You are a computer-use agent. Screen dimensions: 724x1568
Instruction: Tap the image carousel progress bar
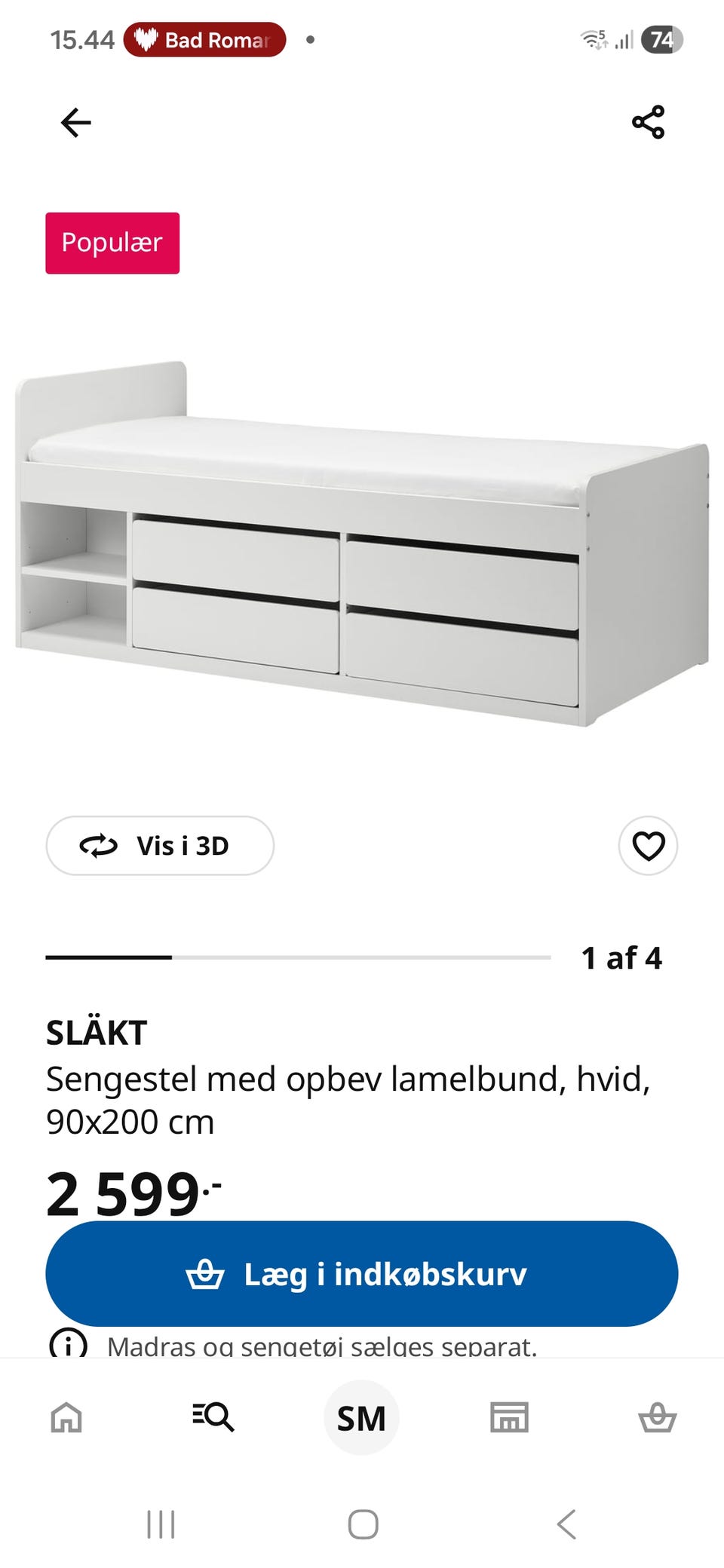(x=298, y=958)
